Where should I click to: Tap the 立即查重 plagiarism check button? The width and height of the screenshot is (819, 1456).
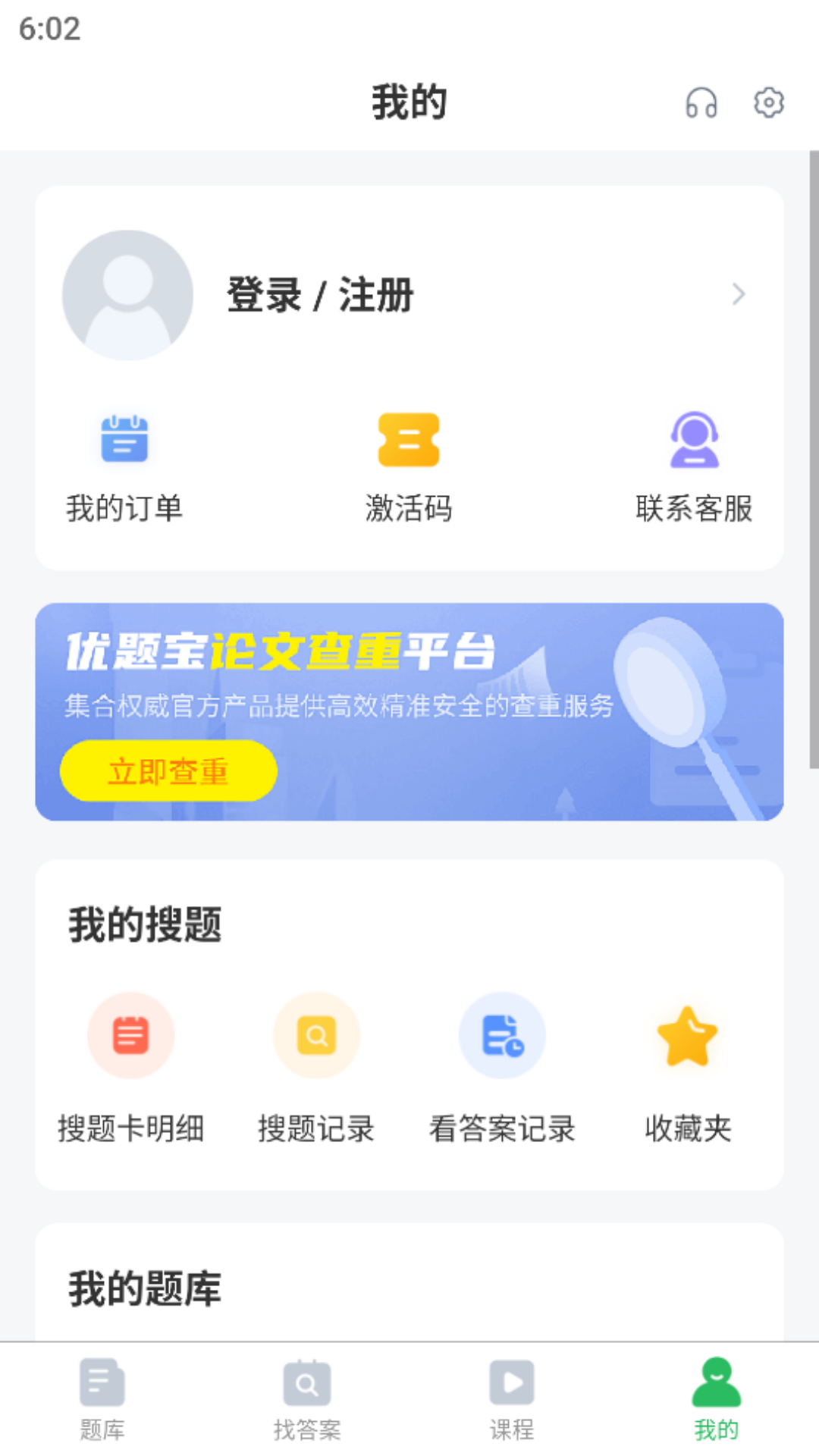pyautogui.click(x=168, y=771)
